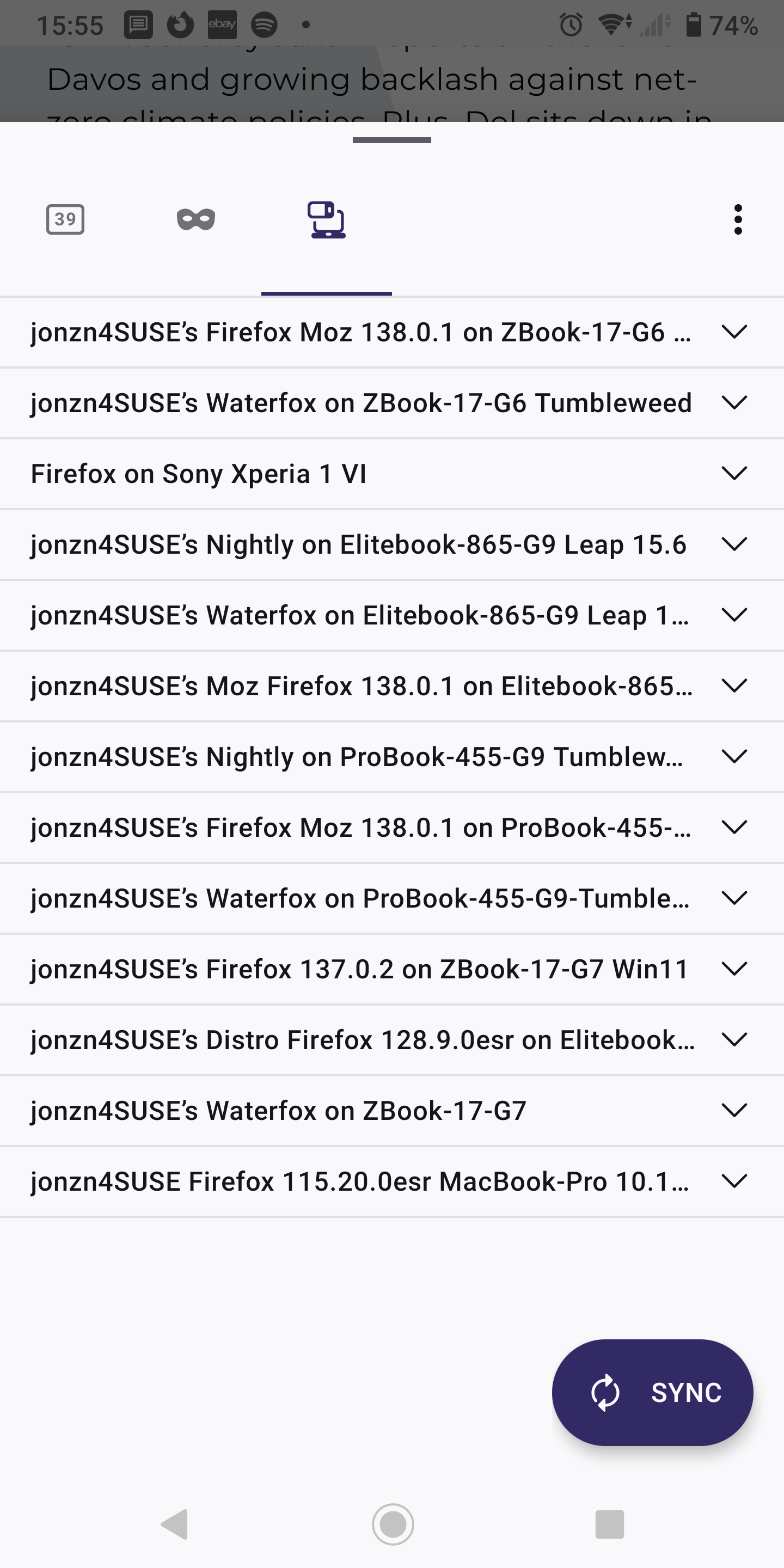The image size is (784, 1568).
Task: Tap the system home button
Action: pyautogui.click(x=393, y=1524)
